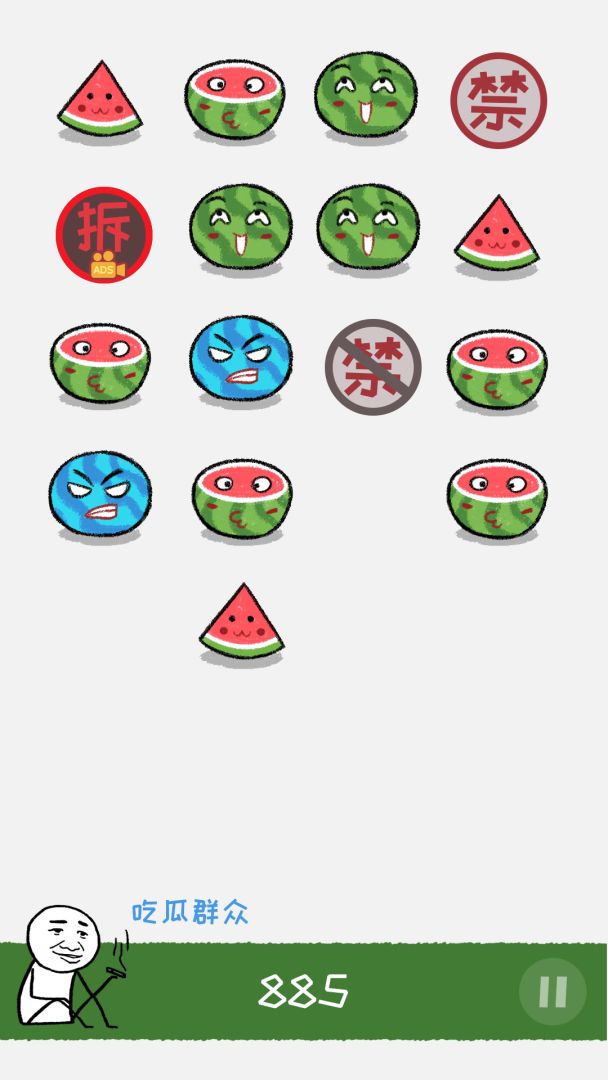Tap the red 拆 ADS power-up
The image size is (608, 1080).
point(104,235)
